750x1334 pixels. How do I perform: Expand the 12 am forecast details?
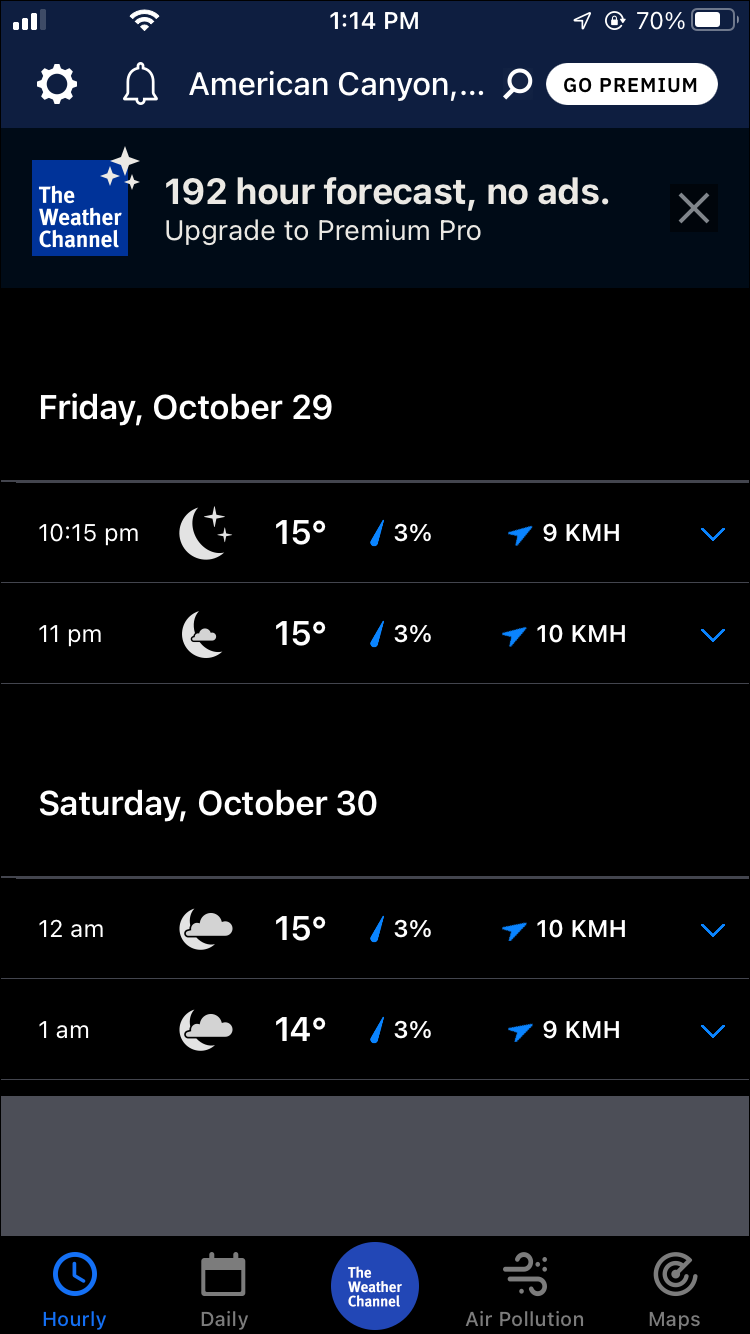point(713,930)
